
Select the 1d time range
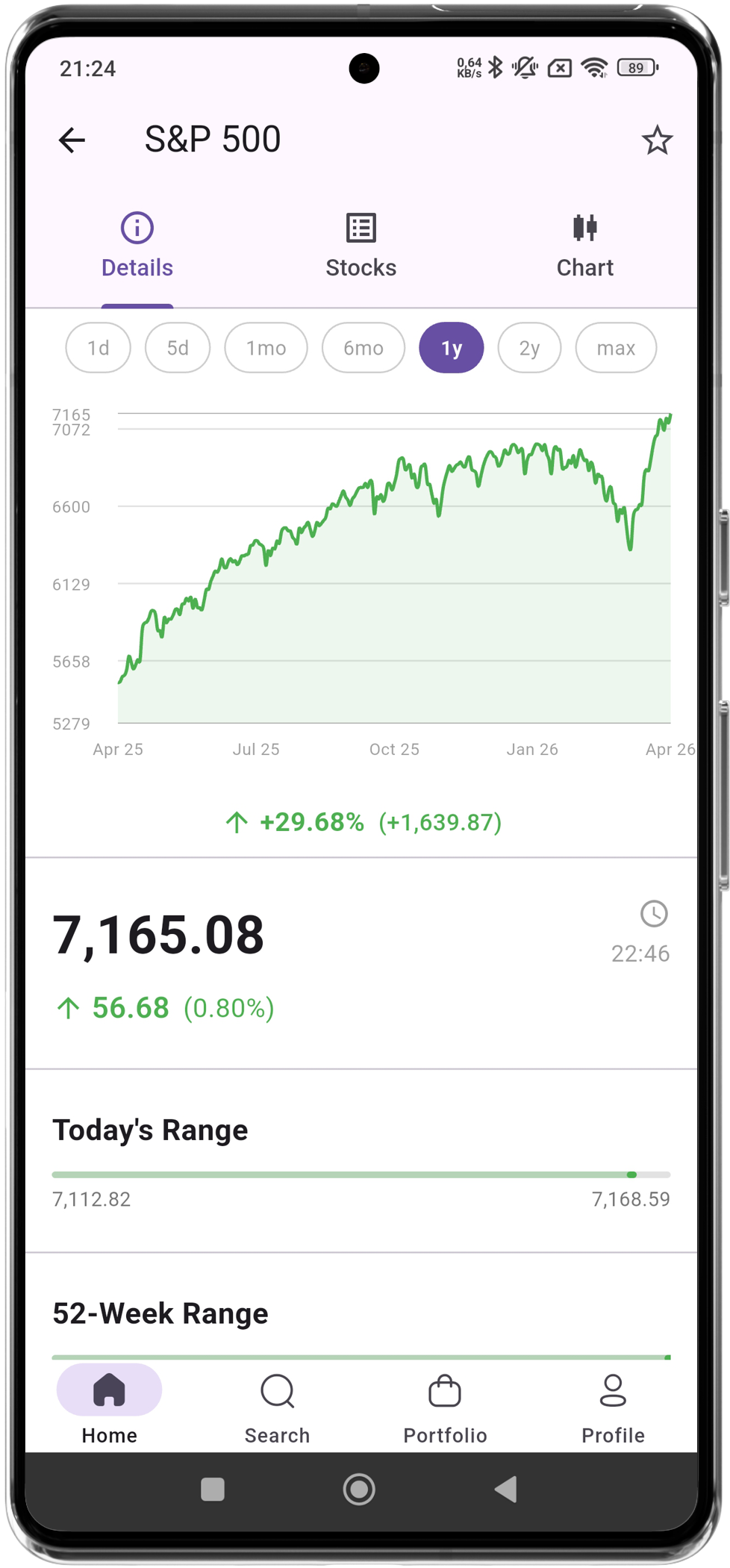click(98, 347)
